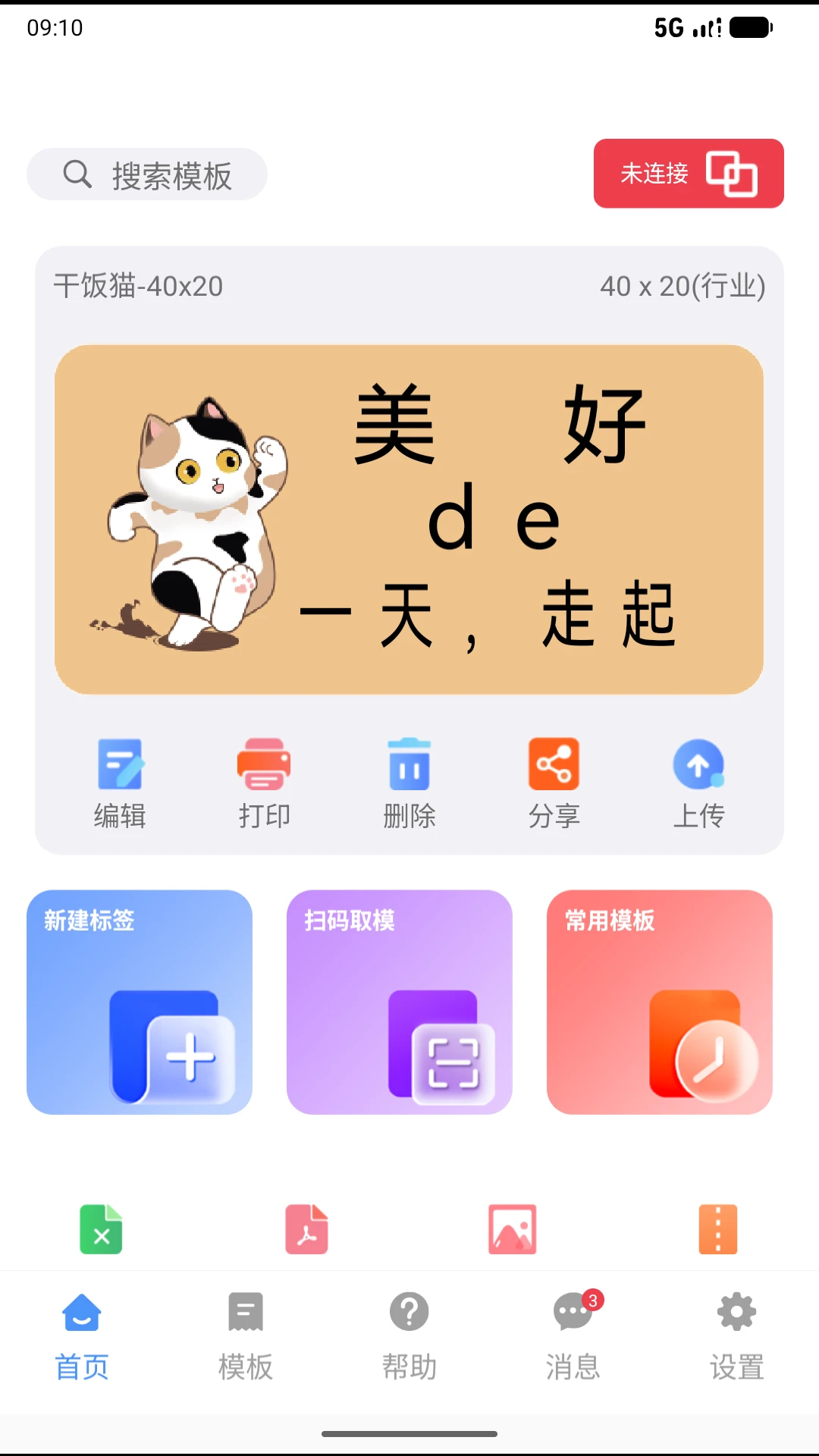Select the 首页 tab
Viewport: 819px width, 1456px height.
[x=82, y=1336]
